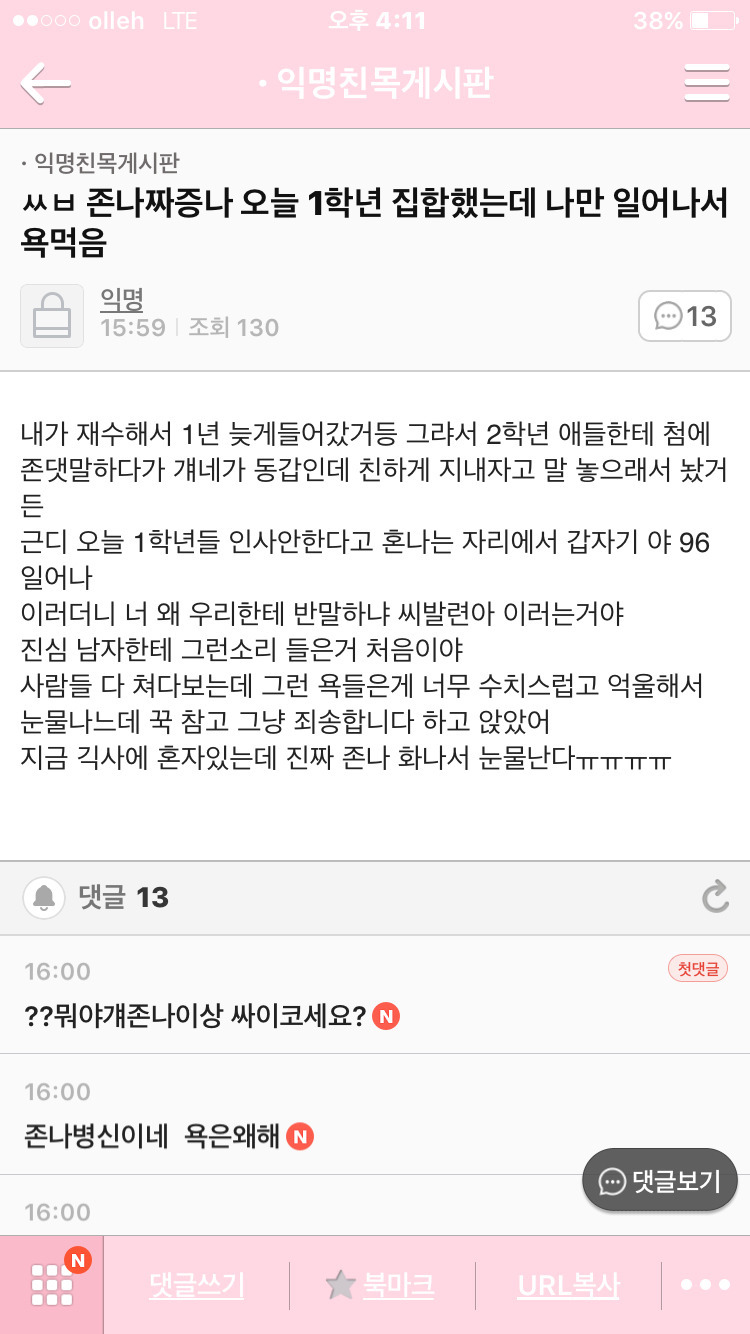
Task: Tap the 익명친목게시판 title in the header
Action: pos(375,84)
